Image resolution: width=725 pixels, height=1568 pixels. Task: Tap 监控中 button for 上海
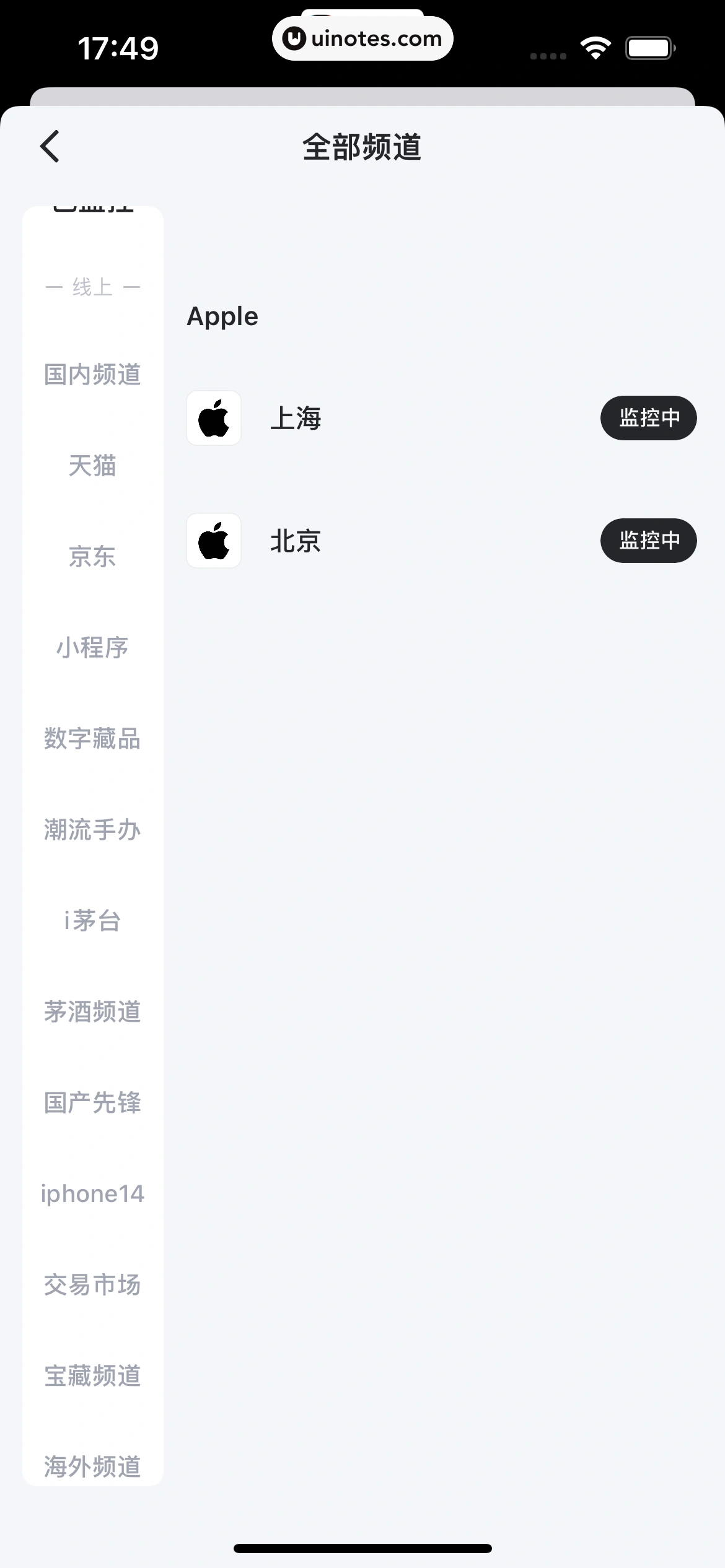tap(648, 418)
